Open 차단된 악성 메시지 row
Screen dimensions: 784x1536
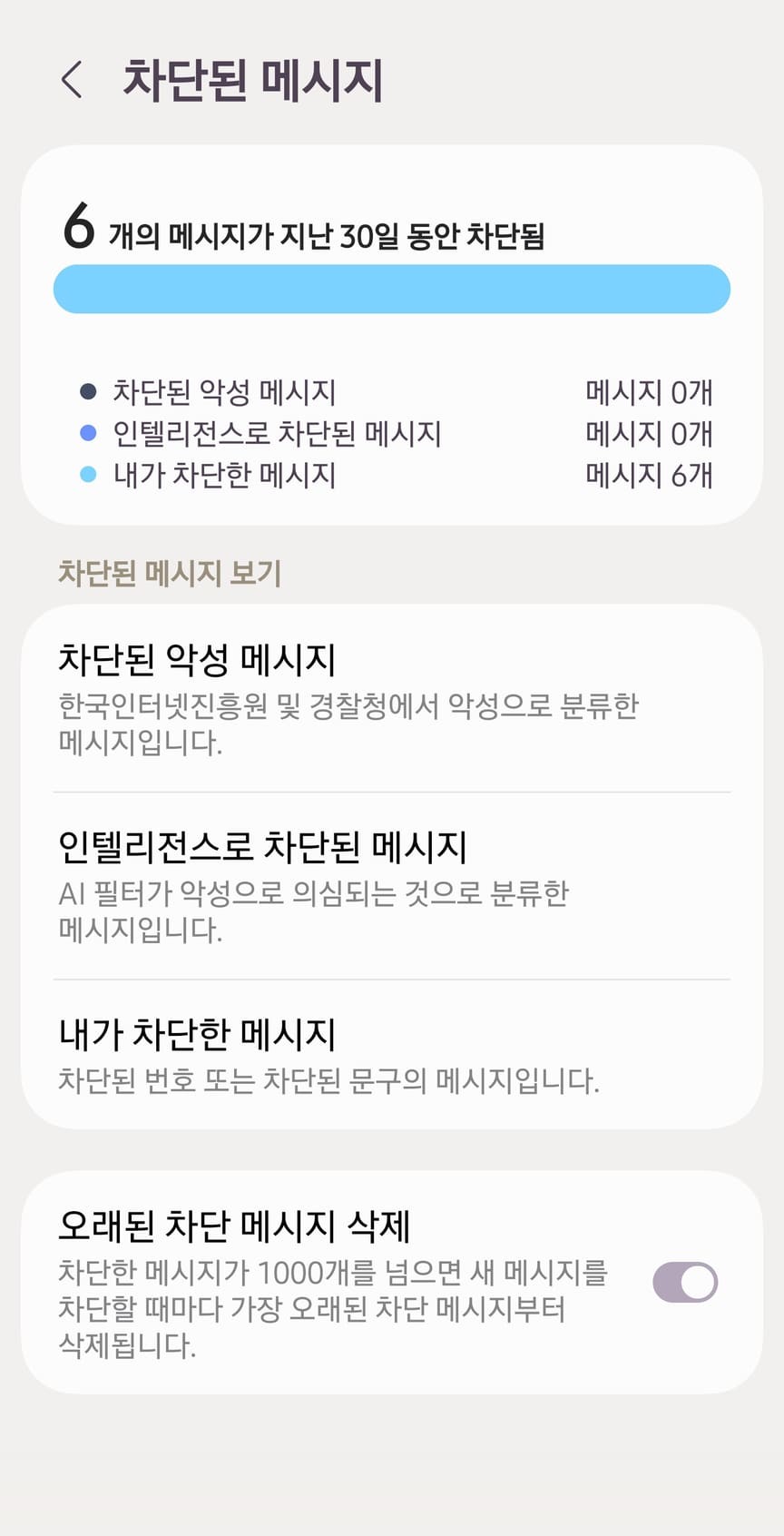pos(392,699)
